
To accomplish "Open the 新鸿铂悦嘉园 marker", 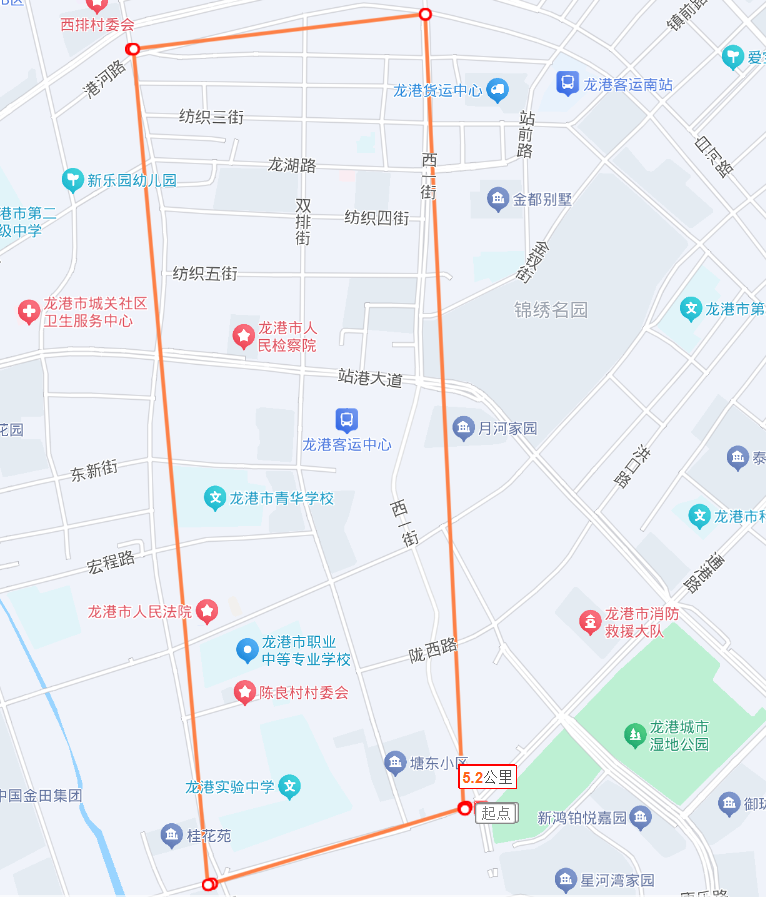I will pyautogui.click(x=640, y=818).
